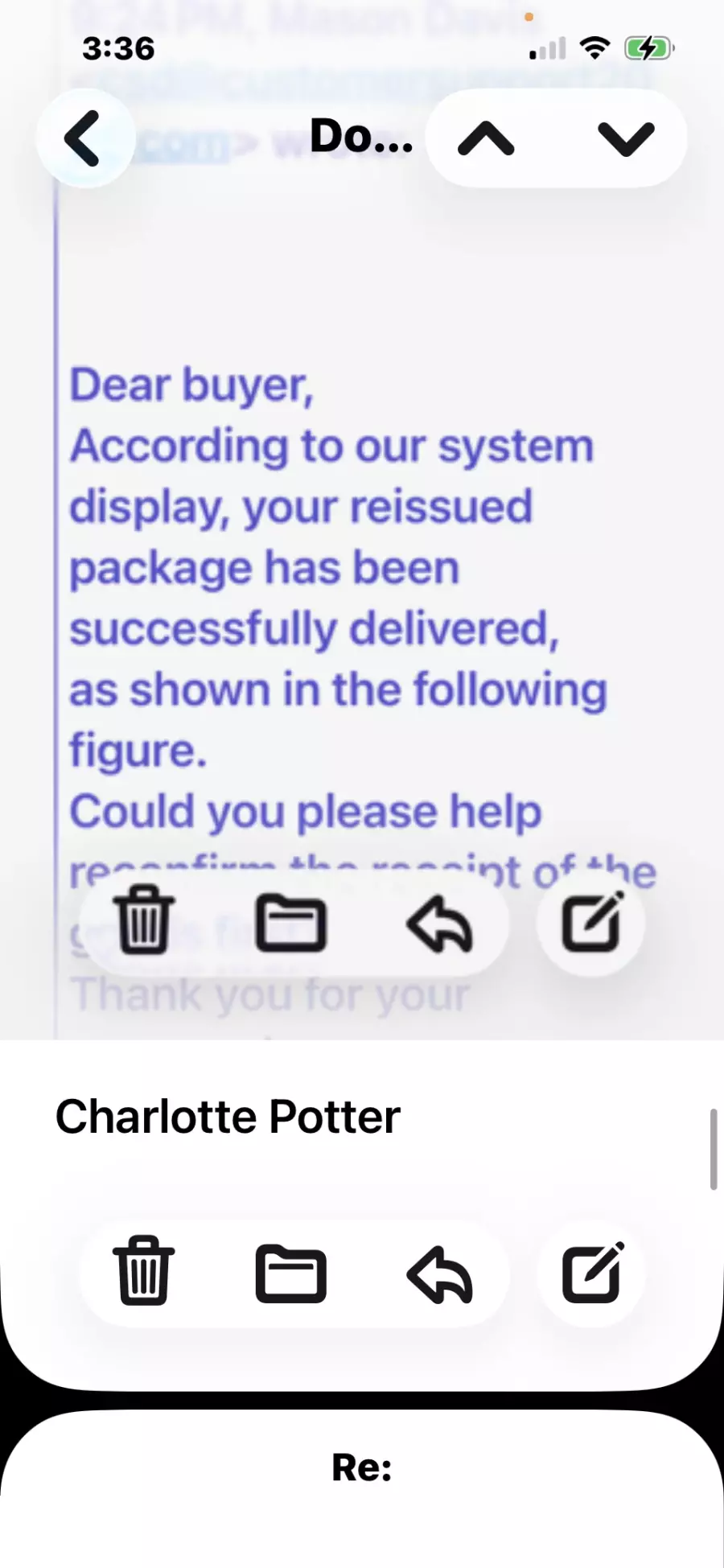Tap the reply arrow below Charlotte Potter
724x1568 pixels.
pos(439,1273)
